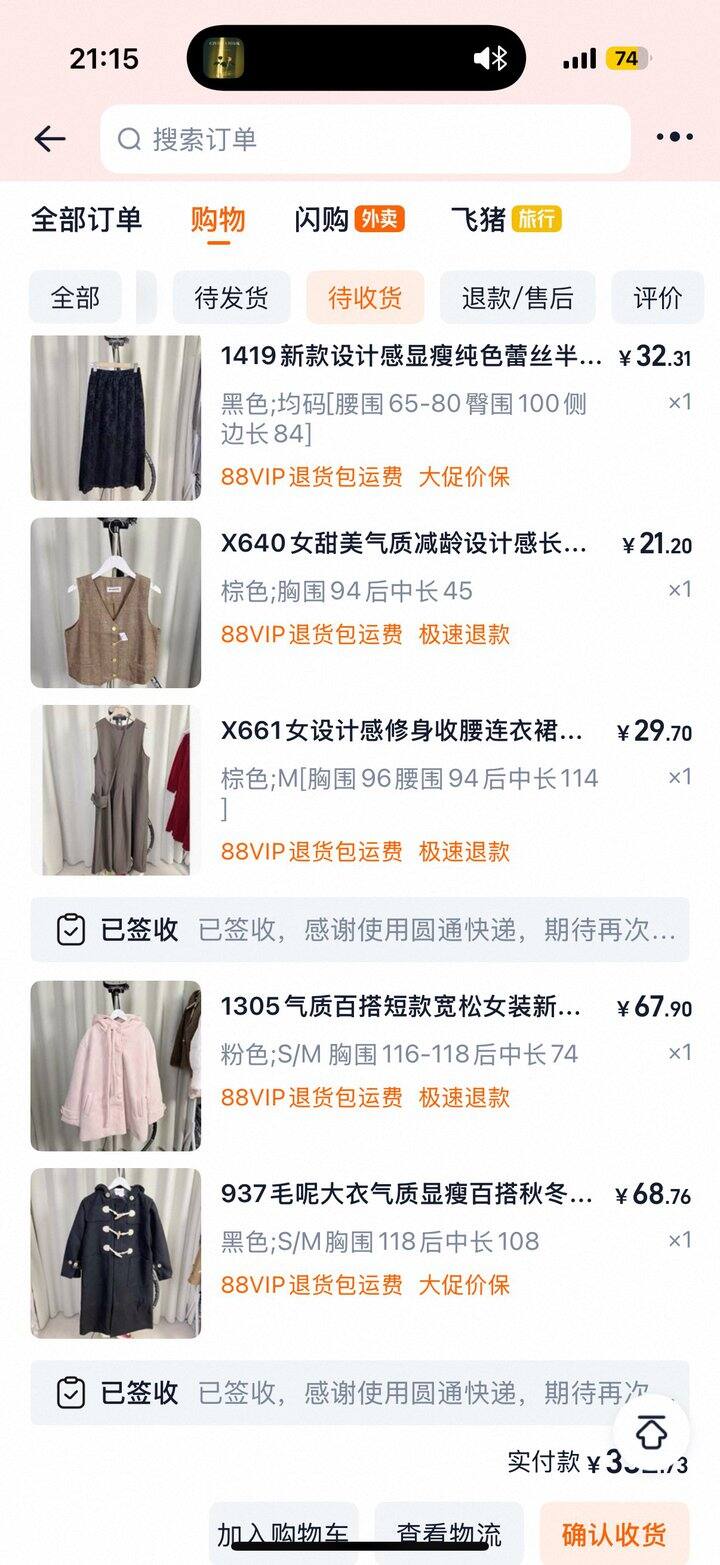720x1565 pixels.
Task: Select the 全部 filter chip
Action: tap(75, 297)
